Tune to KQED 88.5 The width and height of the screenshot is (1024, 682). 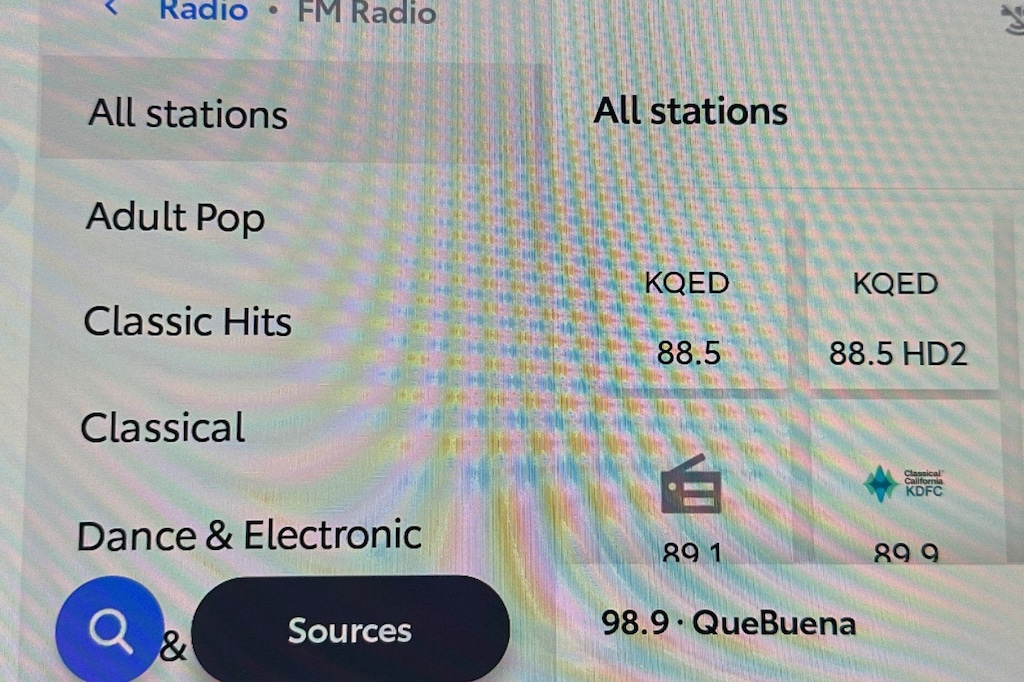point(688,318)
